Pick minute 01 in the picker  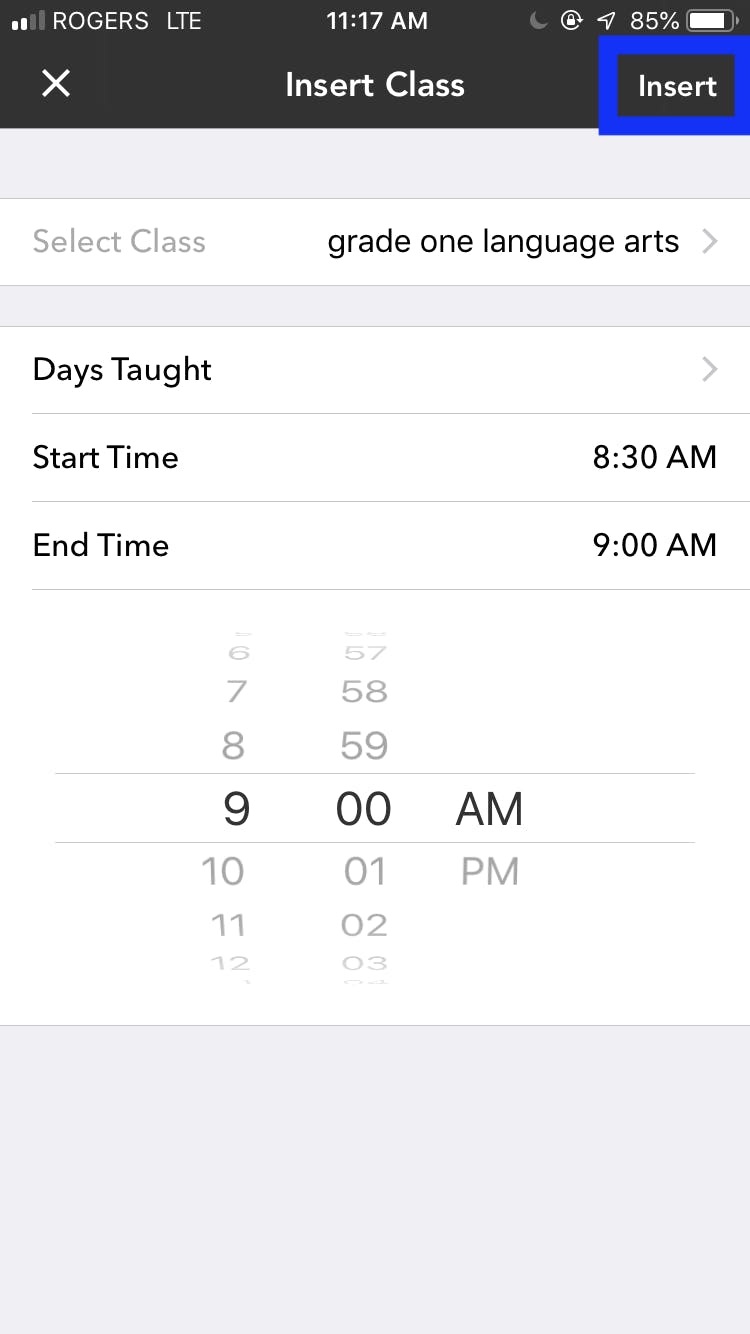[364, 872]
